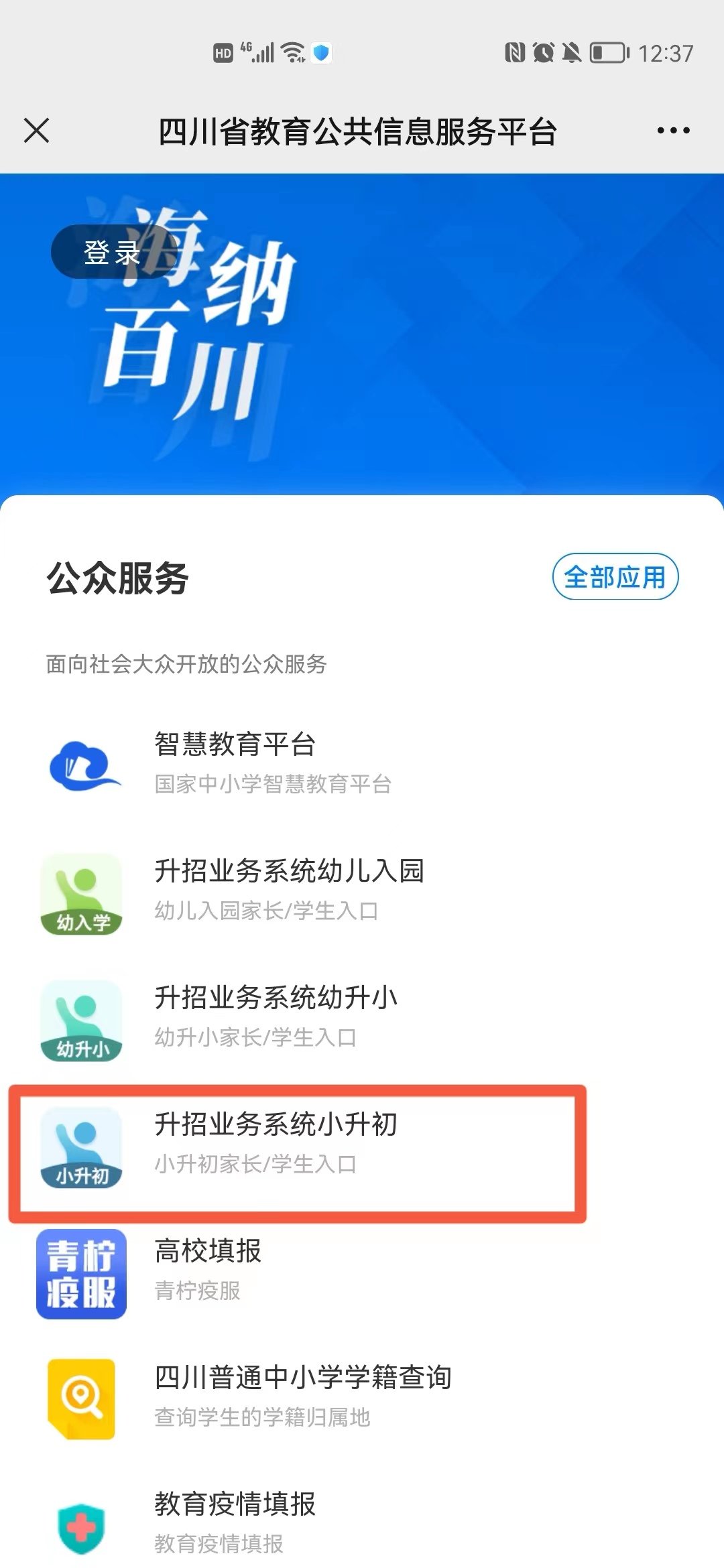
Task: Open 教育疫情填报 service
Action: click(x=235, y=1522)
